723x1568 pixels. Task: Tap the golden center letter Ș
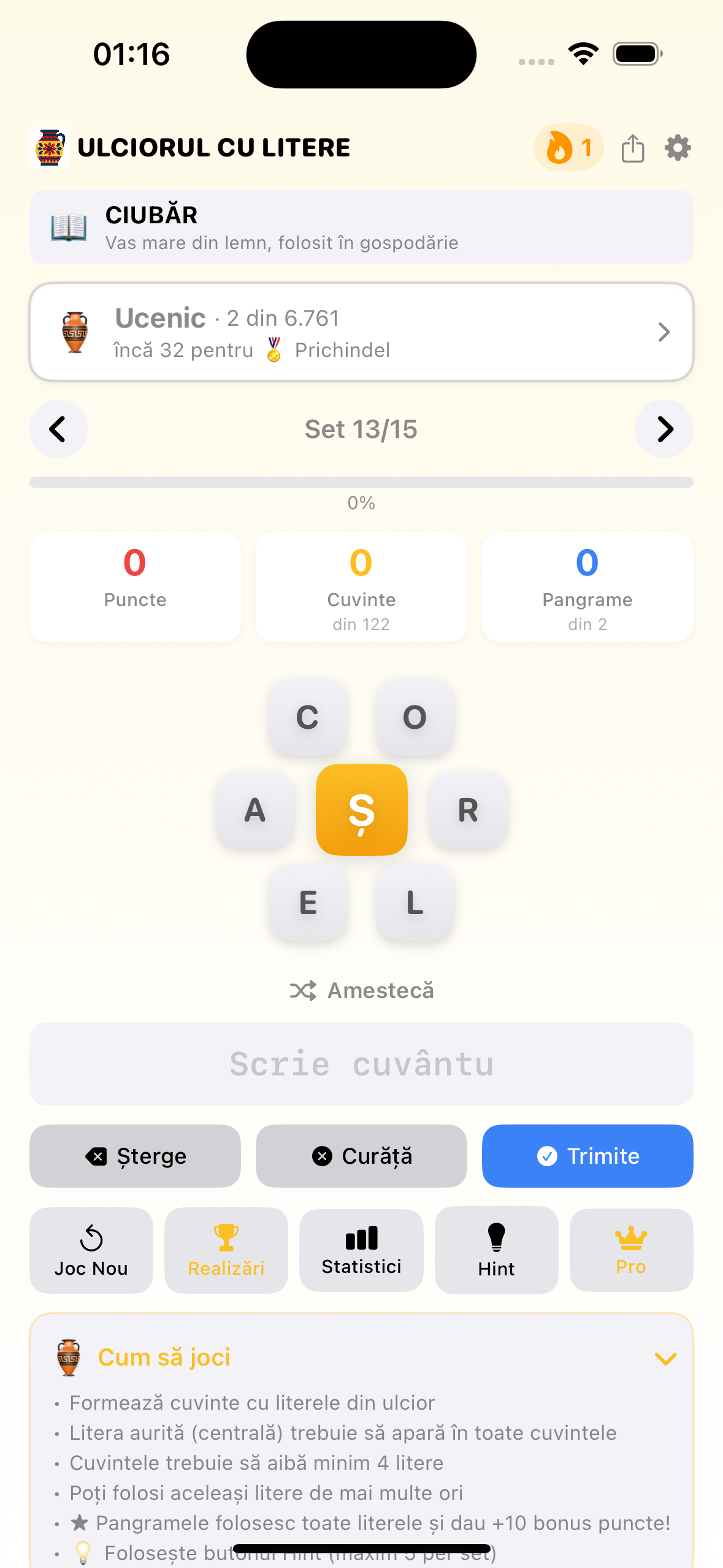click(x=361, y=810)
